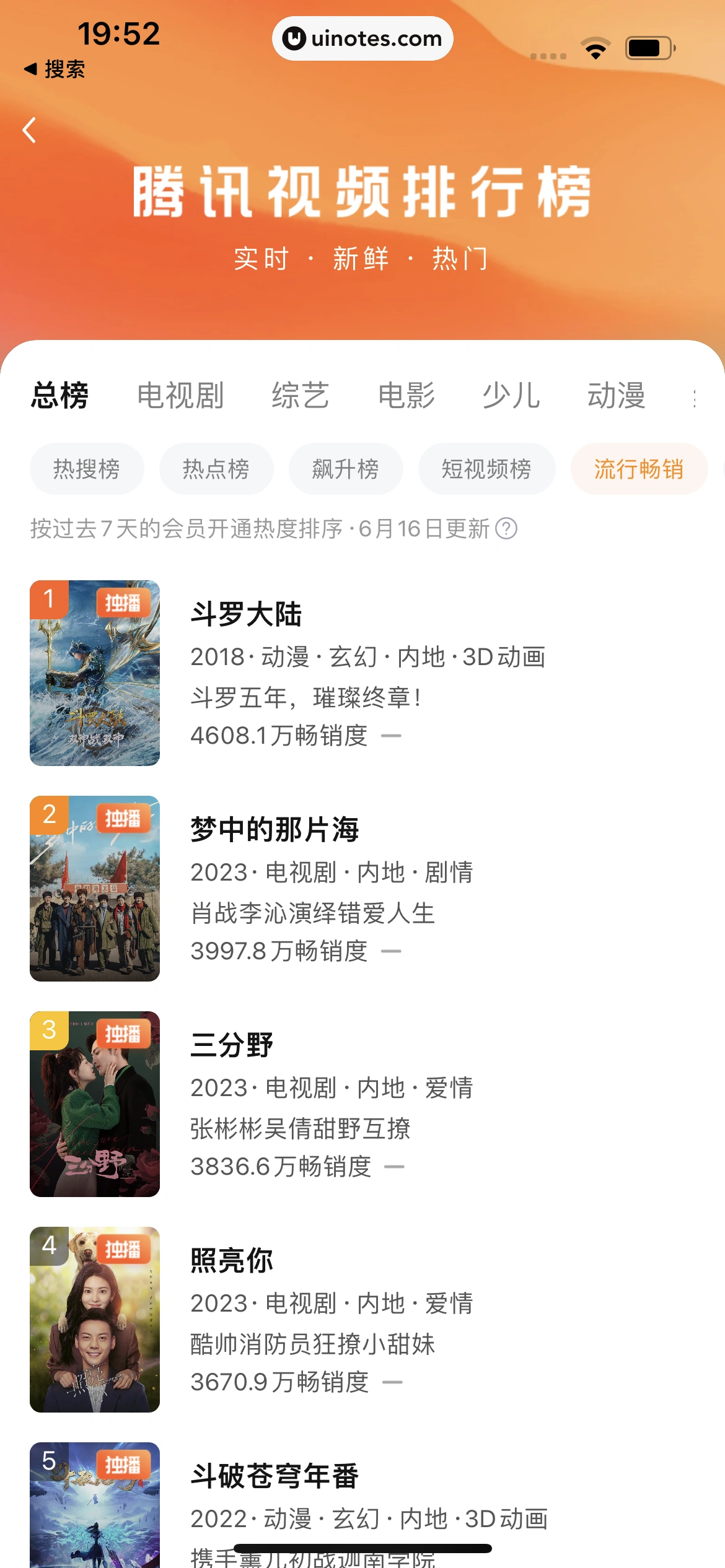Open 斗破苍穹年番 anime
This screenshot has height=1568, width=725.
(x=275, y=1476)
